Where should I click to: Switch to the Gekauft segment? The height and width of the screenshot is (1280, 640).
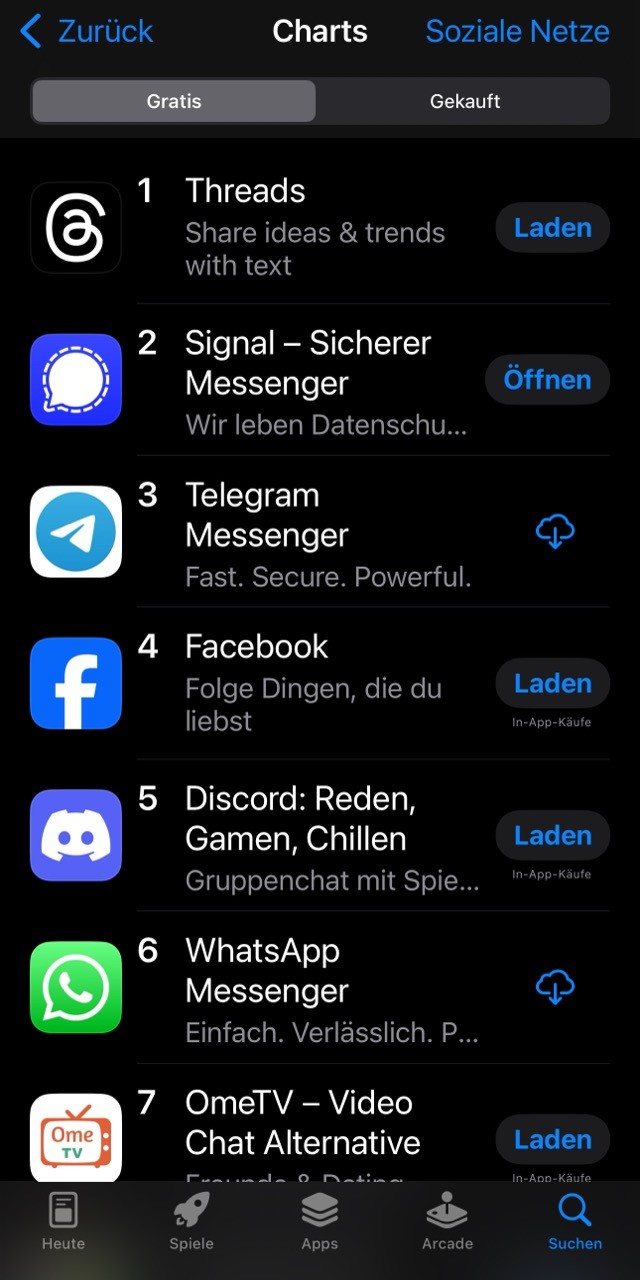coord(464,101)
